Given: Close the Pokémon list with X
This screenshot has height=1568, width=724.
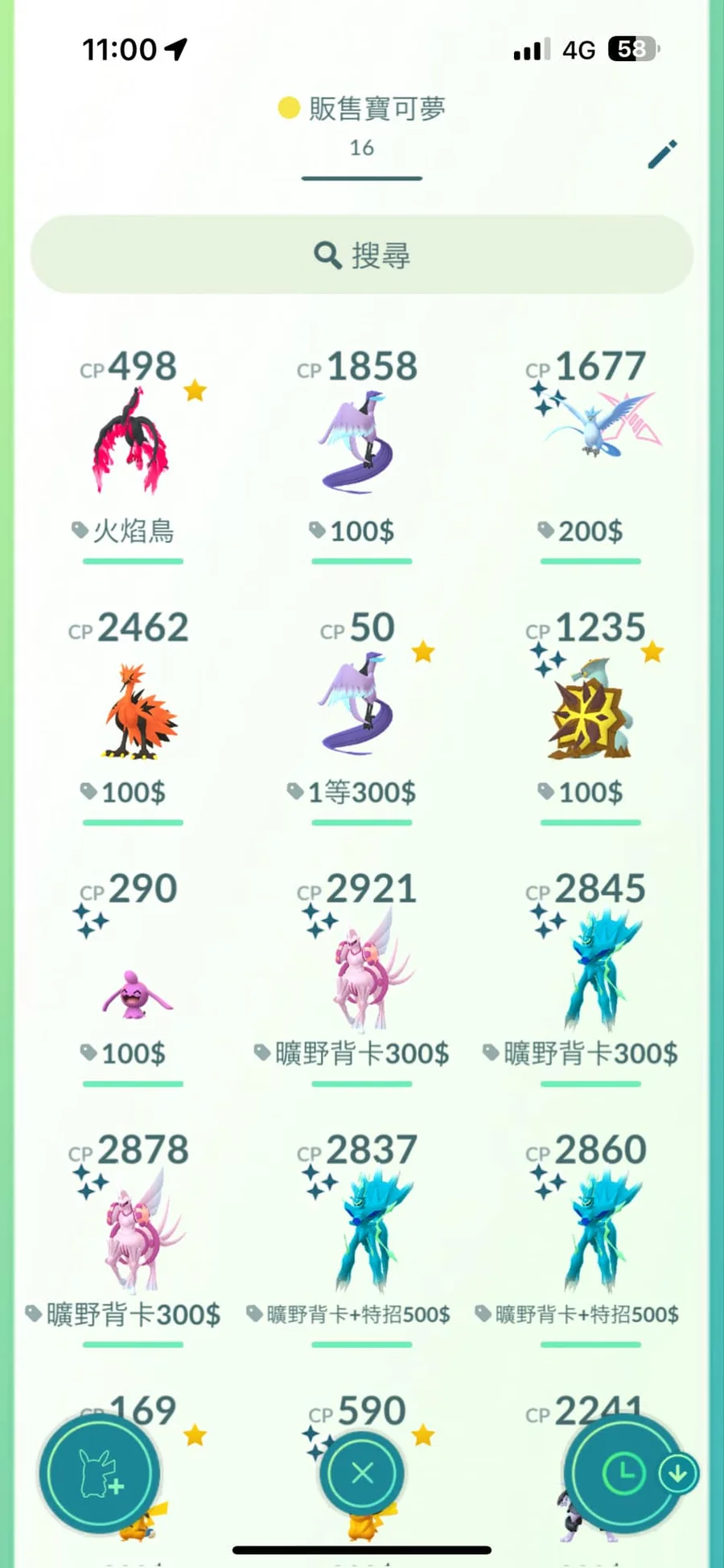Looking at the screenshot, I should pos(362,1473).
